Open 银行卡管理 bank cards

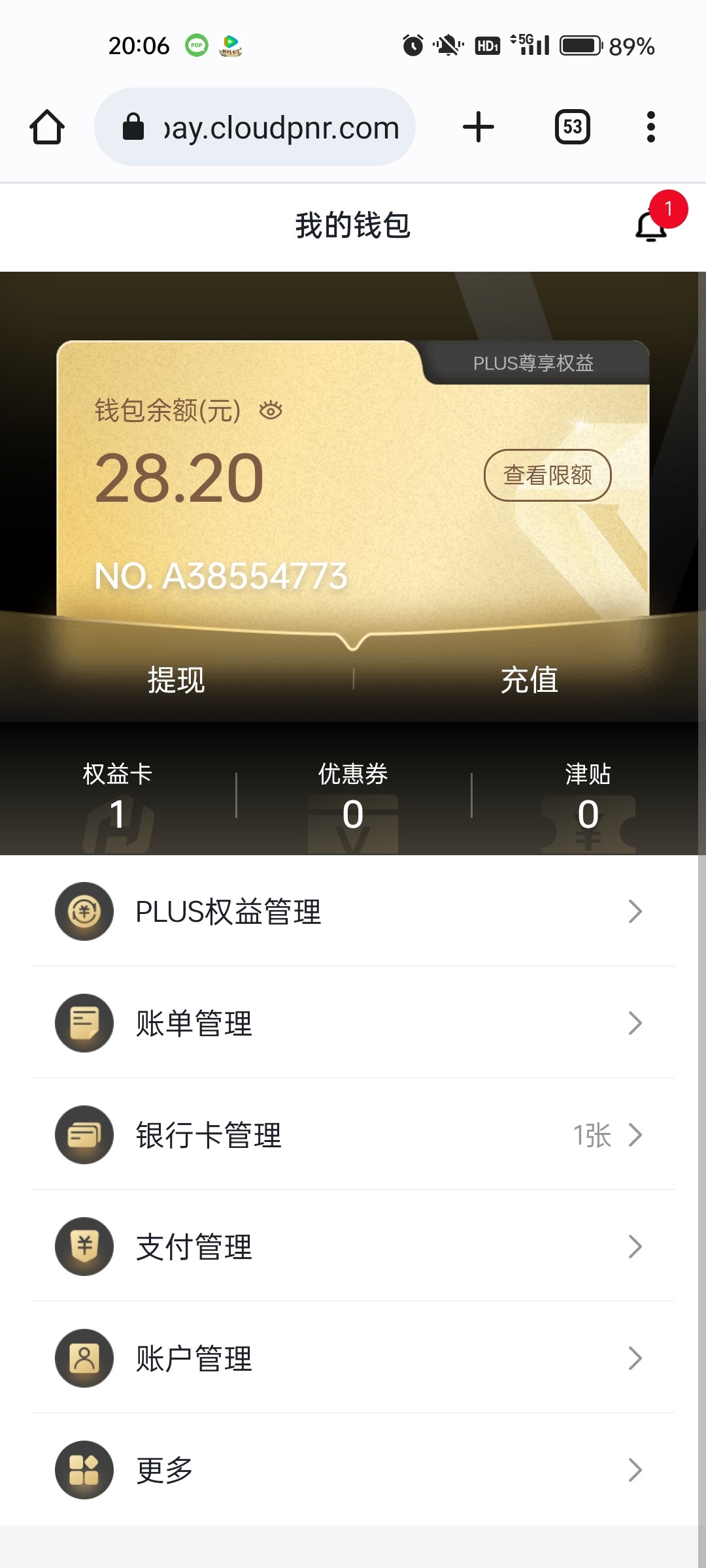[353, 1135]
